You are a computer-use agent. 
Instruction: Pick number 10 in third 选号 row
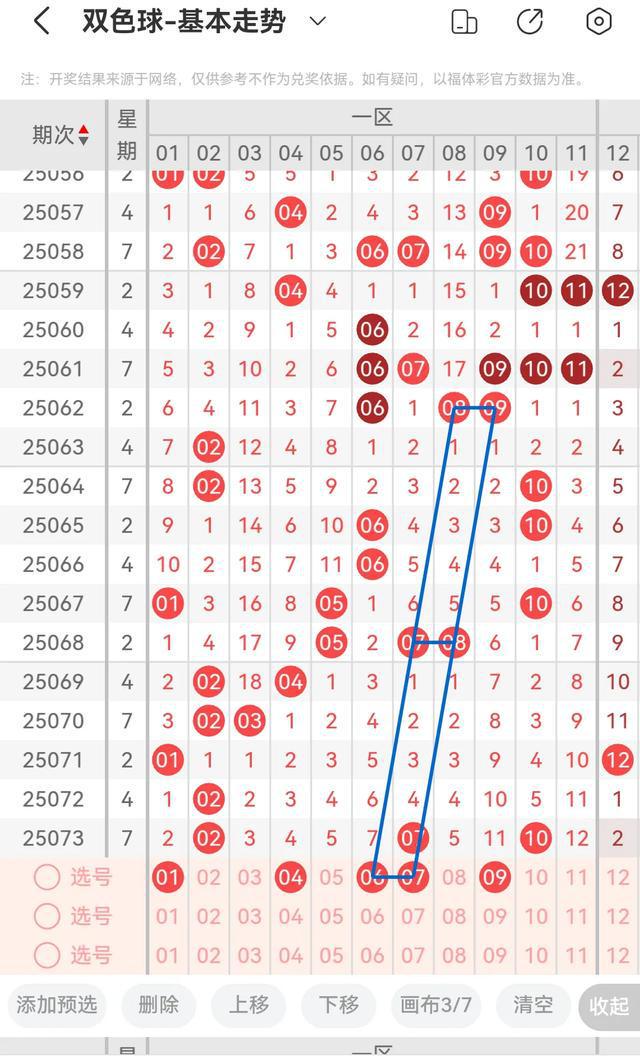pyautogui.click(x=536, y=955)
